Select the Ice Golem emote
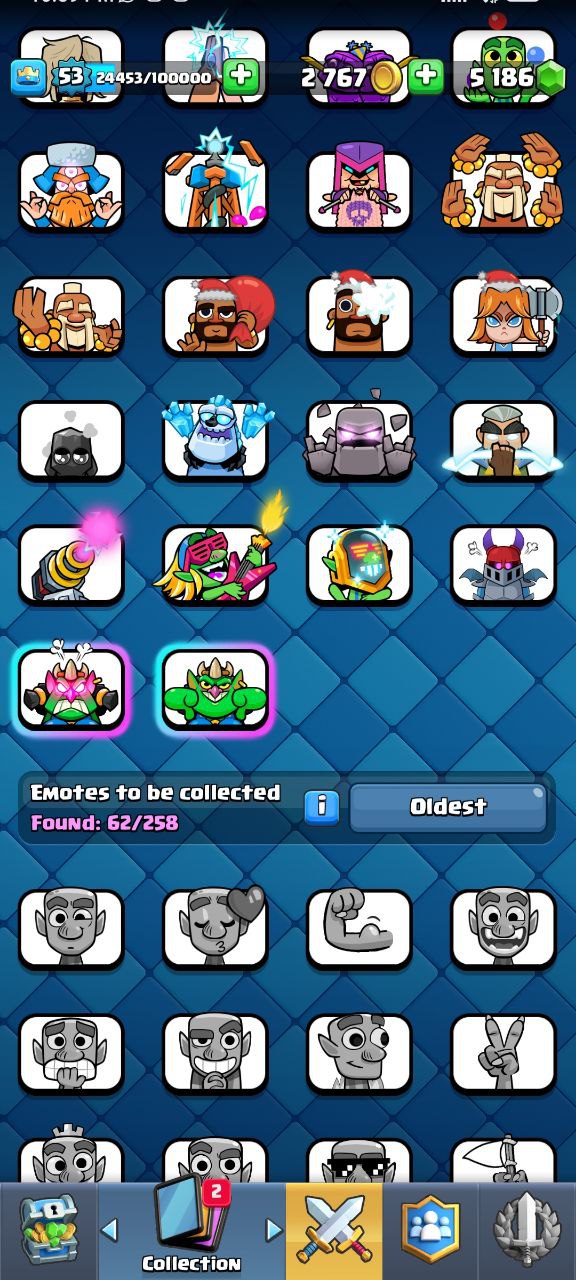This screenshot has width=576, height=1280. [x=215, y=440]
